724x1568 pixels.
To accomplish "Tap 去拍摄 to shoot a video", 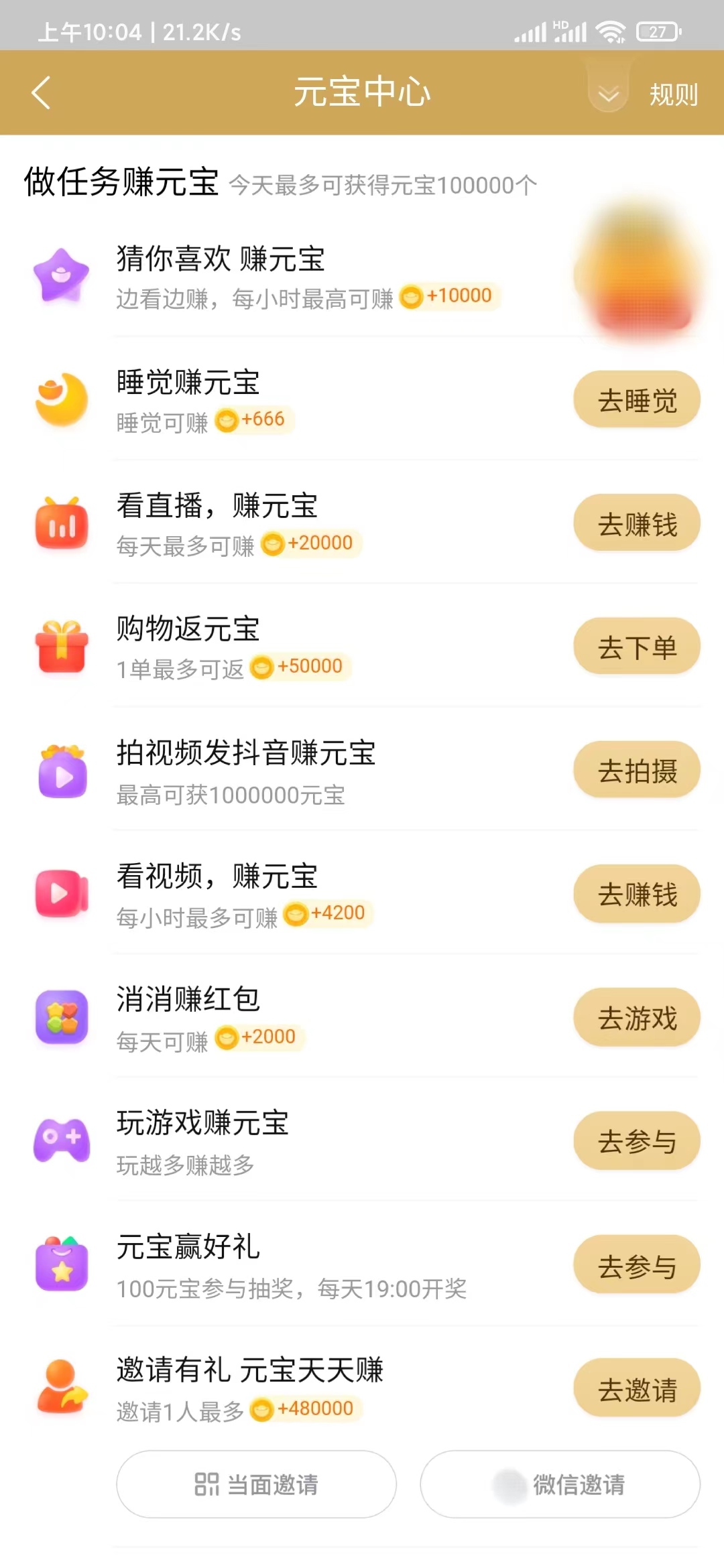I will 636,770.
